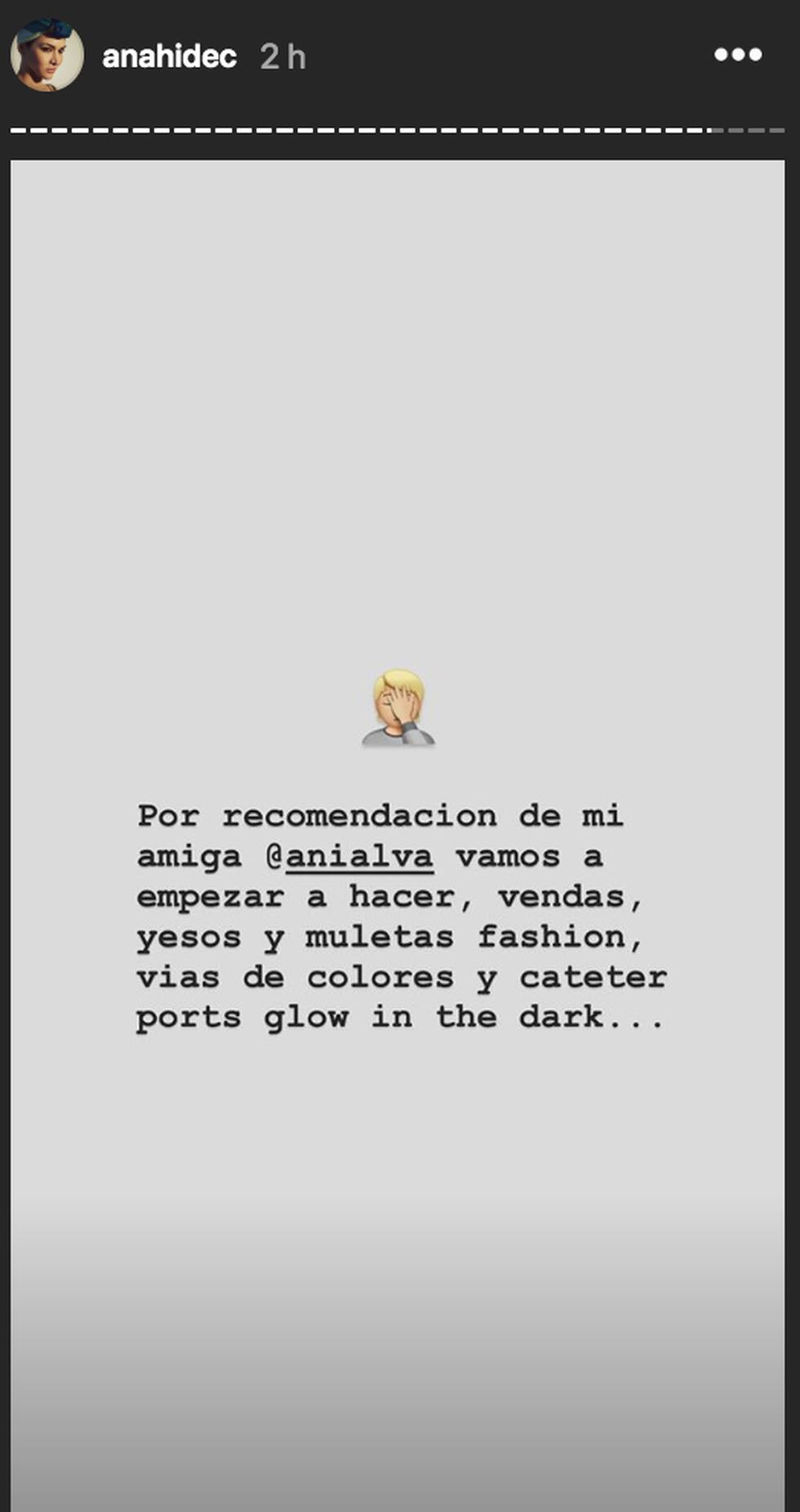Image resolution: width=800 pixels, height=1512 pixels.
Task: Open the @anialva mention
Action: 349,857
